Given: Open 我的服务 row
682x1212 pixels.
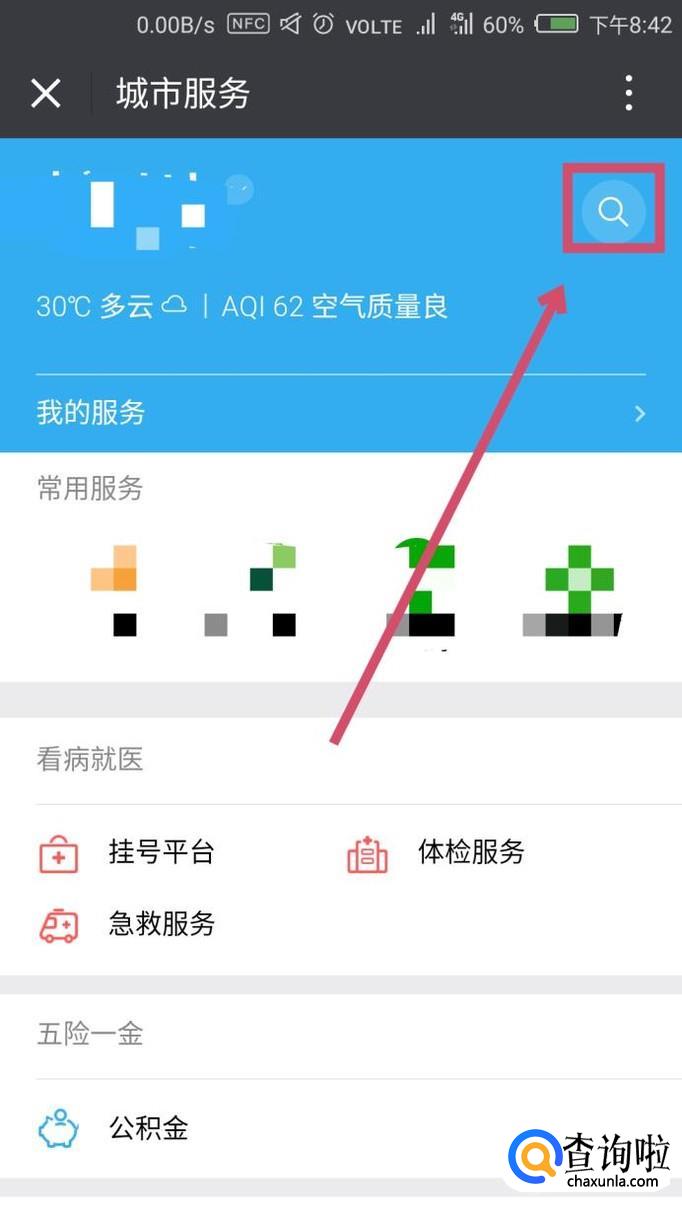Looking at the screenshot, I should click(x=341, y=412).
